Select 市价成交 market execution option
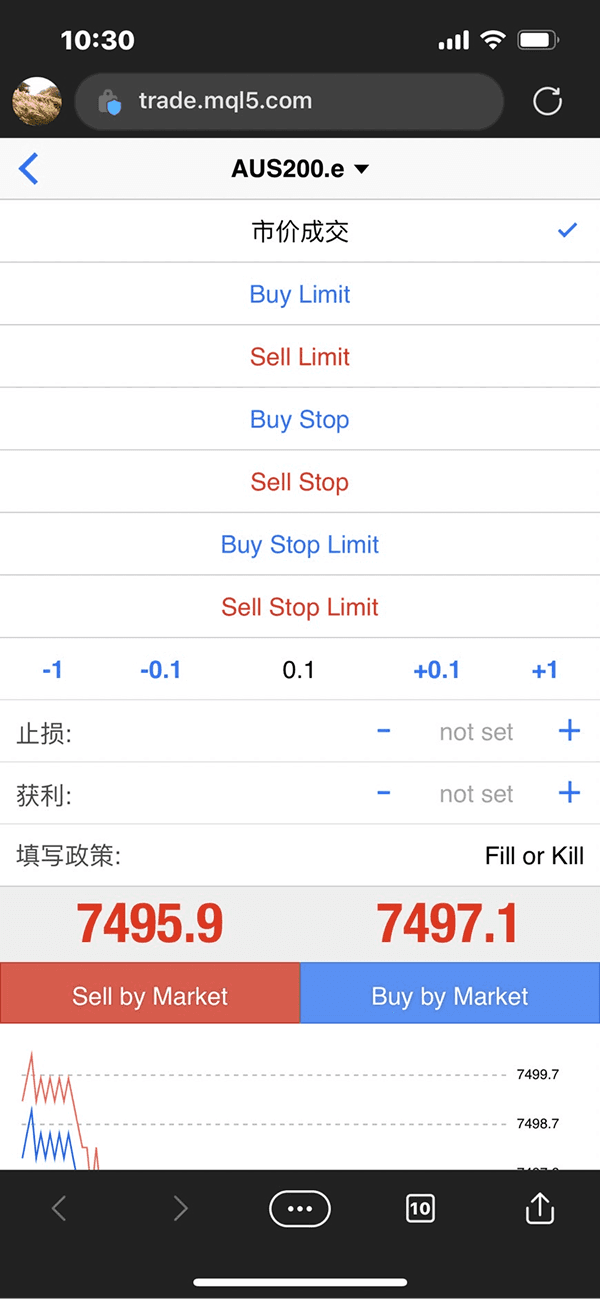This screenshot has width=600, height=1299. coord(300,232)
